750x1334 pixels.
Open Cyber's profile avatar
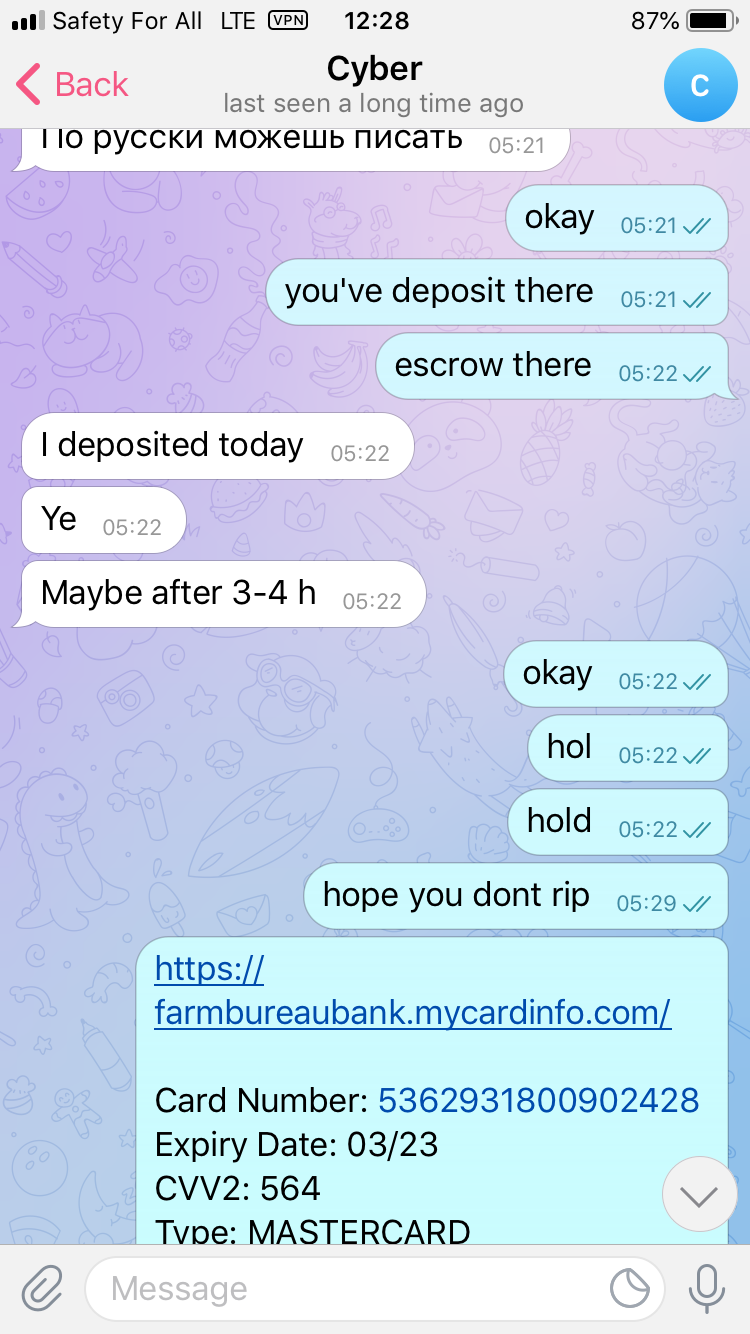click(x=700, y=85)
